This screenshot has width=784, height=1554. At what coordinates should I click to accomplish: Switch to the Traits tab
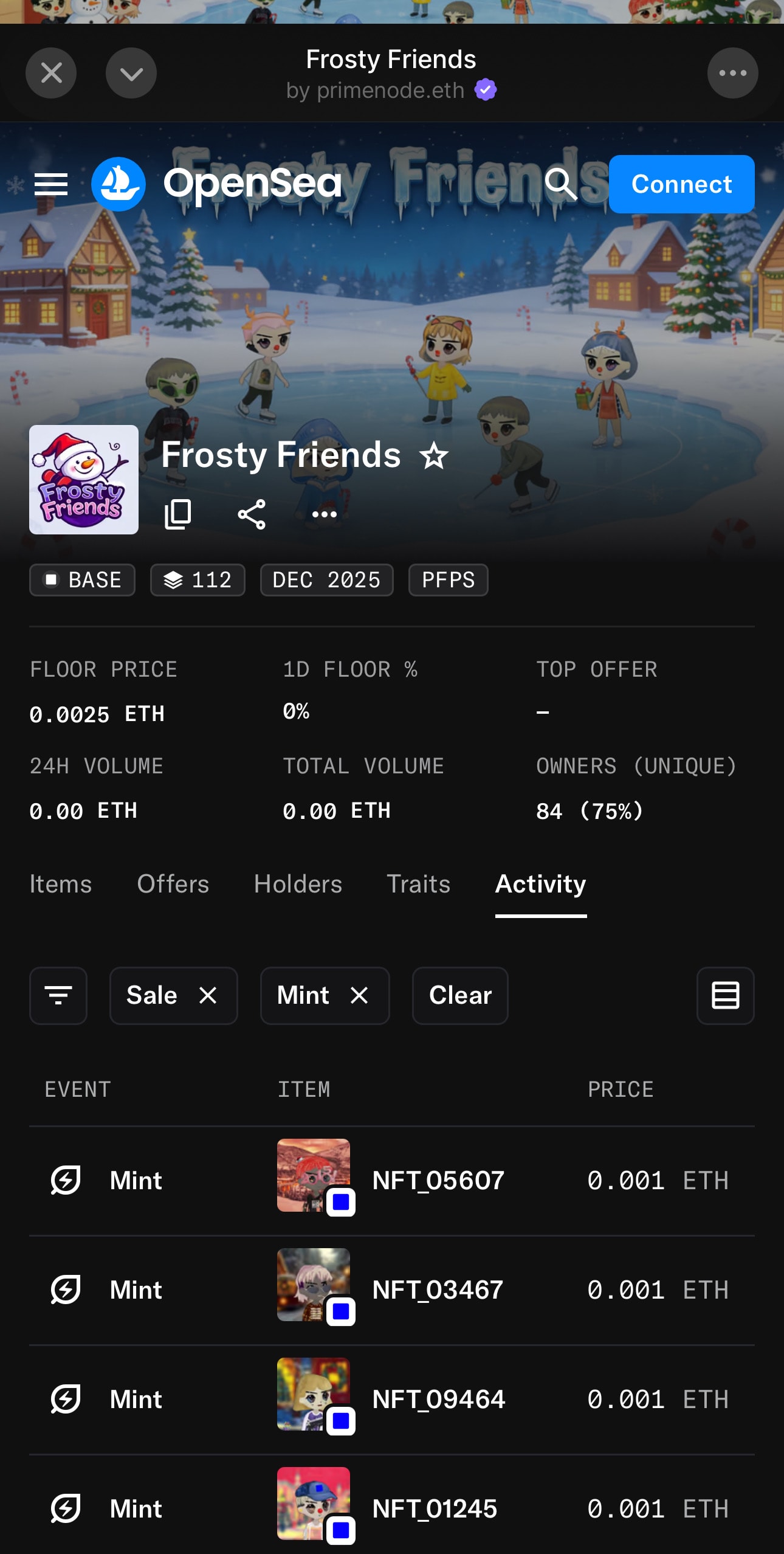pos(419,884)
